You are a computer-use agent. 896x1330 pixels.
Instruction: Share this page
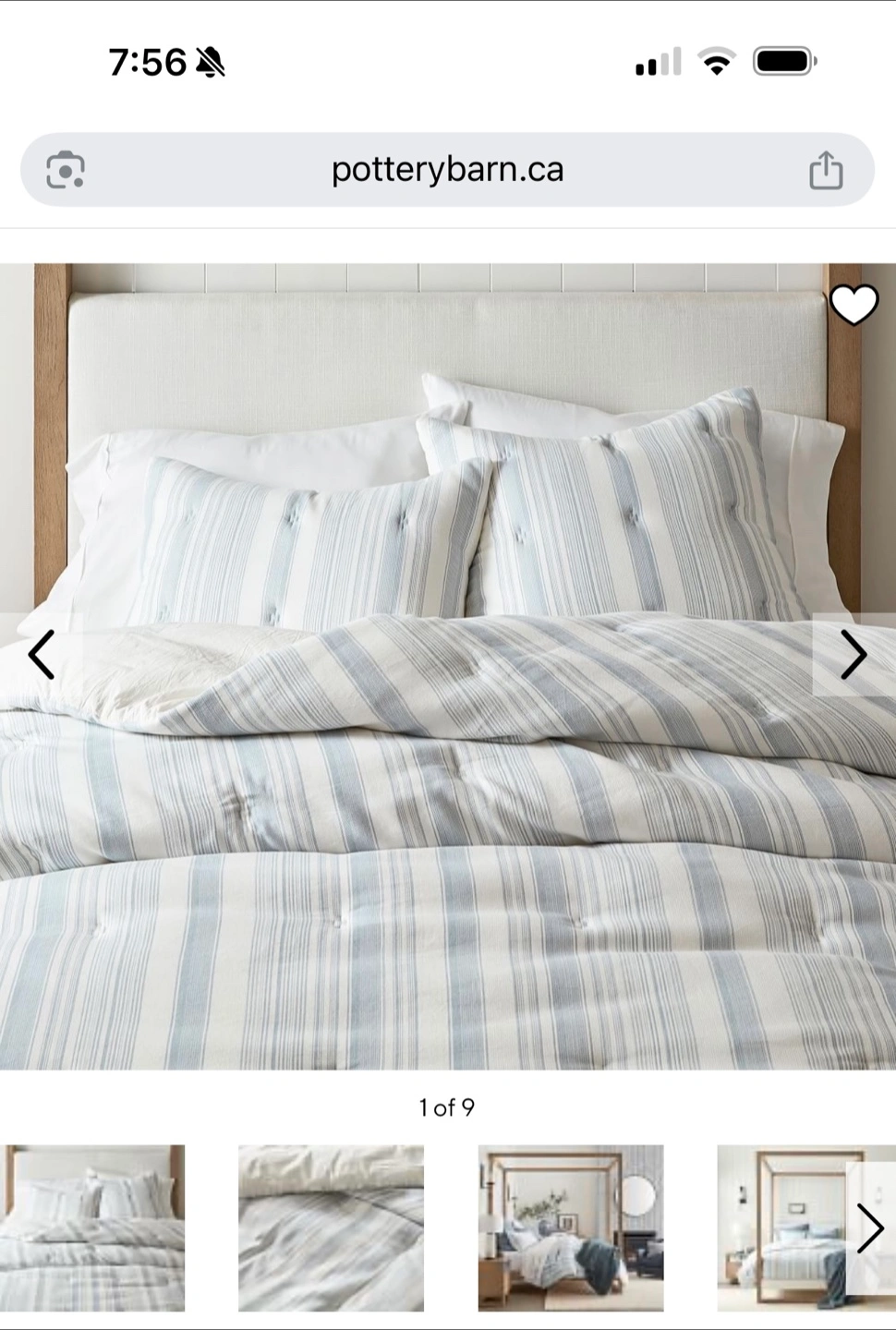pyautogui.click(x=825, y=170)
